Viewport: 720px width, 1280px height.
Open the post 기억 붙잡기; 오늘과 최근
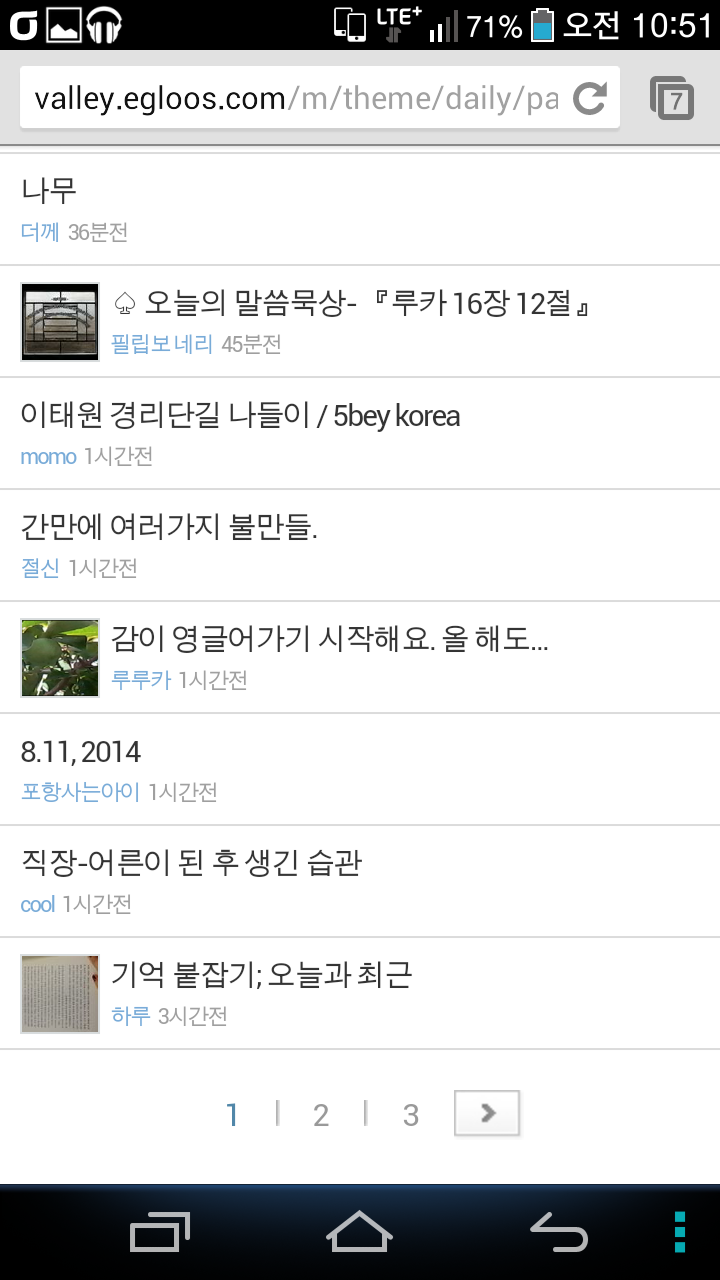click(x=360, y=993)
